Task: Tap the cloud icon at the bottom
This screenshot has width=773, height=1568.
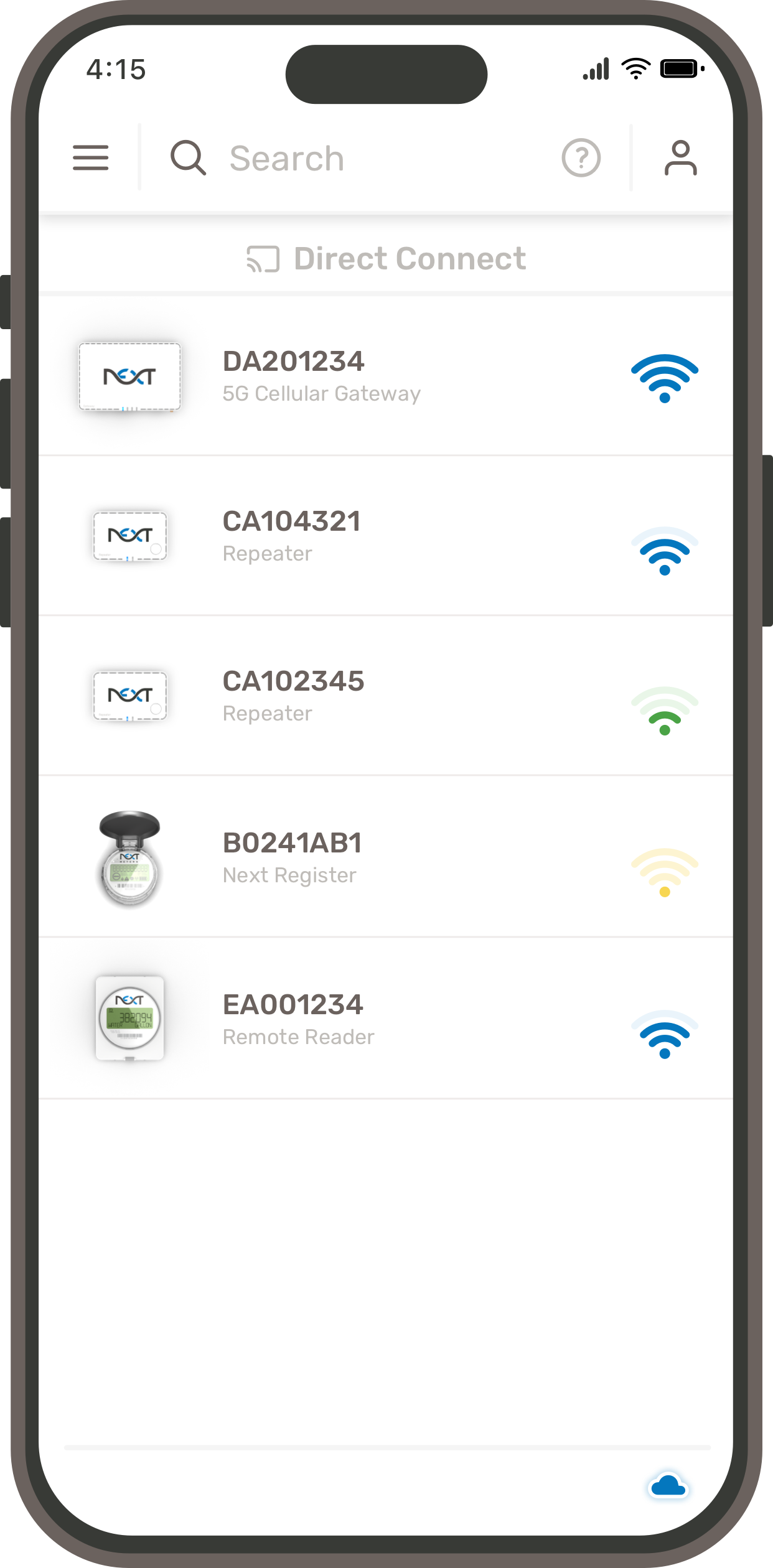Action: [x=667, y=1487]
